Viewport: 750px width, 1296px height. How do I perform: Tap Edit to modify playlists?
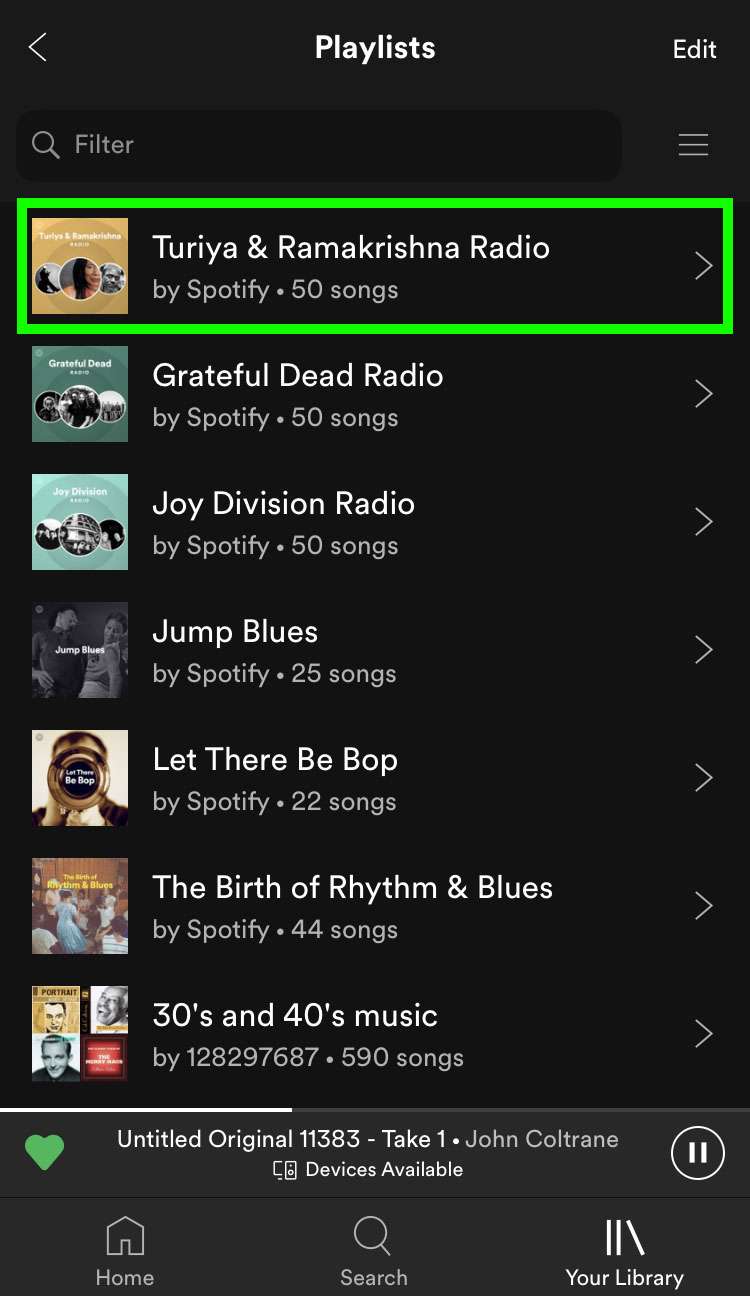tap(694, 49)
